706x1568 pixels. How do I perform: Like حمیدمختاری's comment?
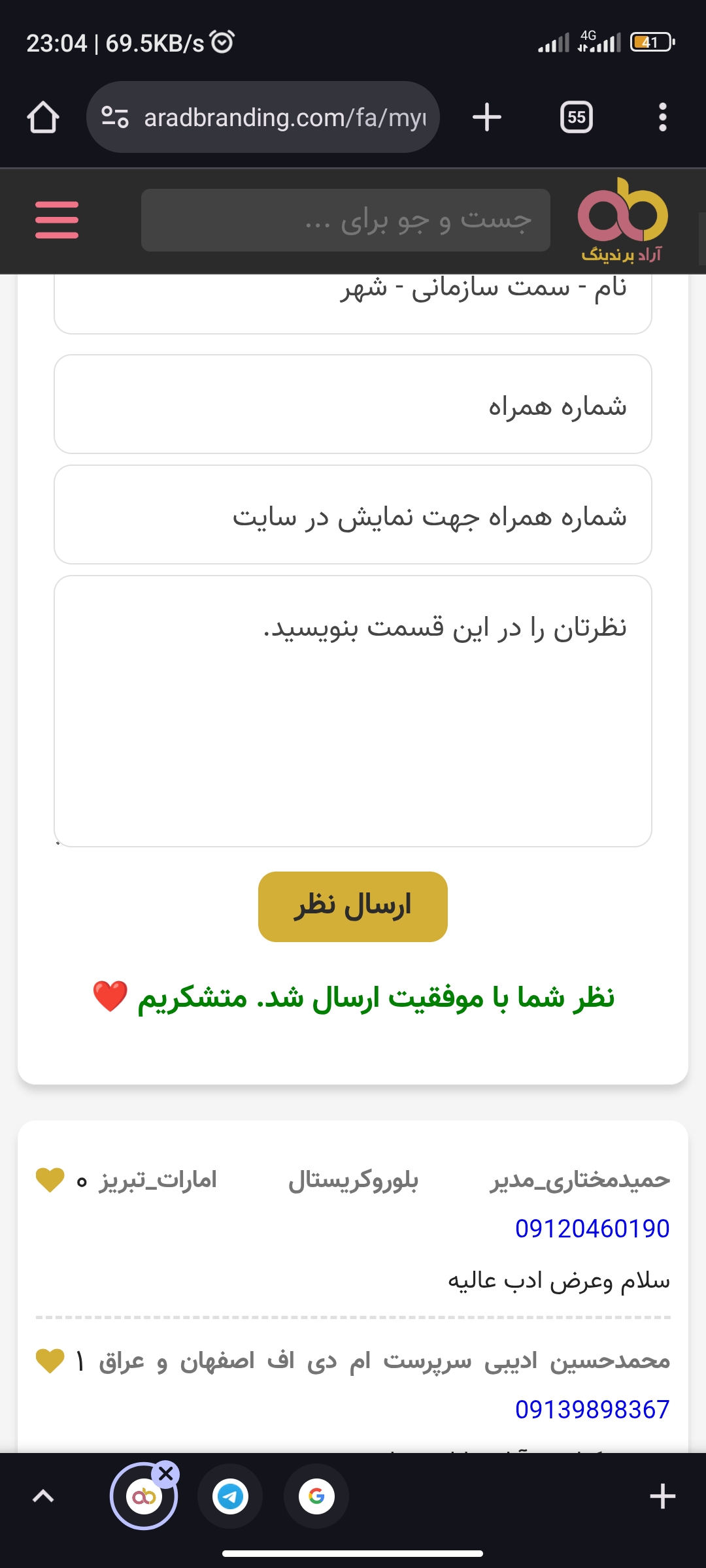click(50, 1179)
